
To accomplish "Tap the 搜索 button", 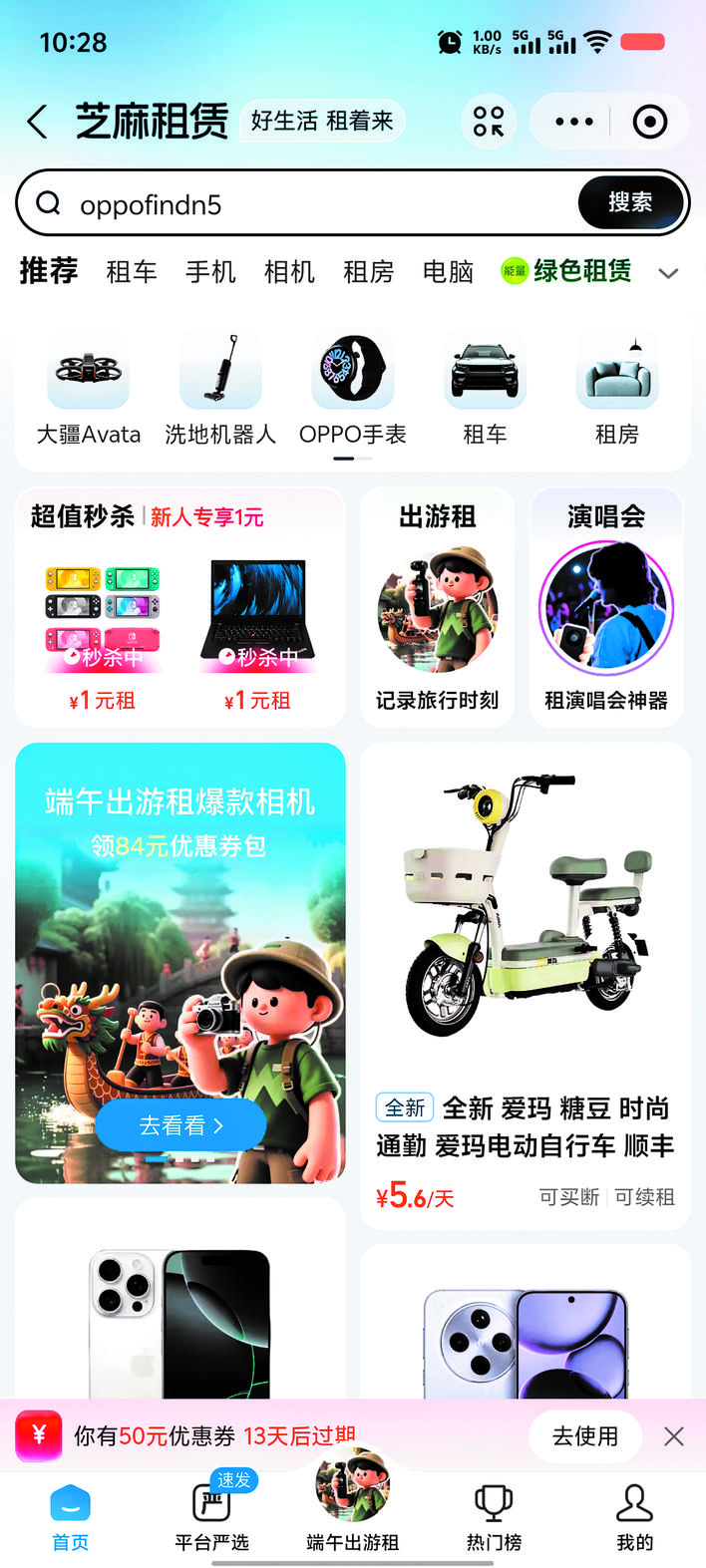I will point(630,203).
